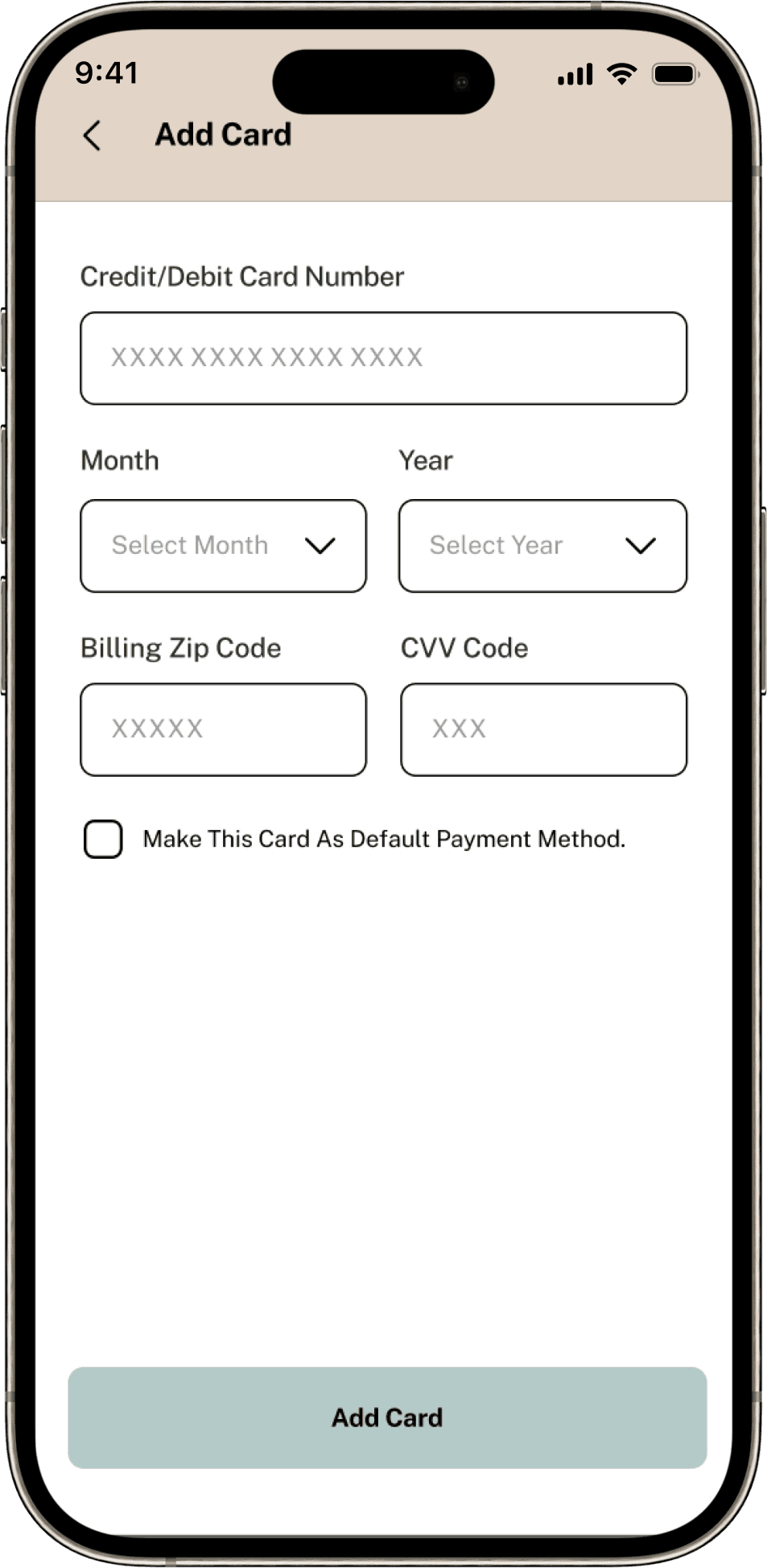Expand the Select Year dropdown
The width and height of the screenshot is (767, 1568).
[542, 546]
